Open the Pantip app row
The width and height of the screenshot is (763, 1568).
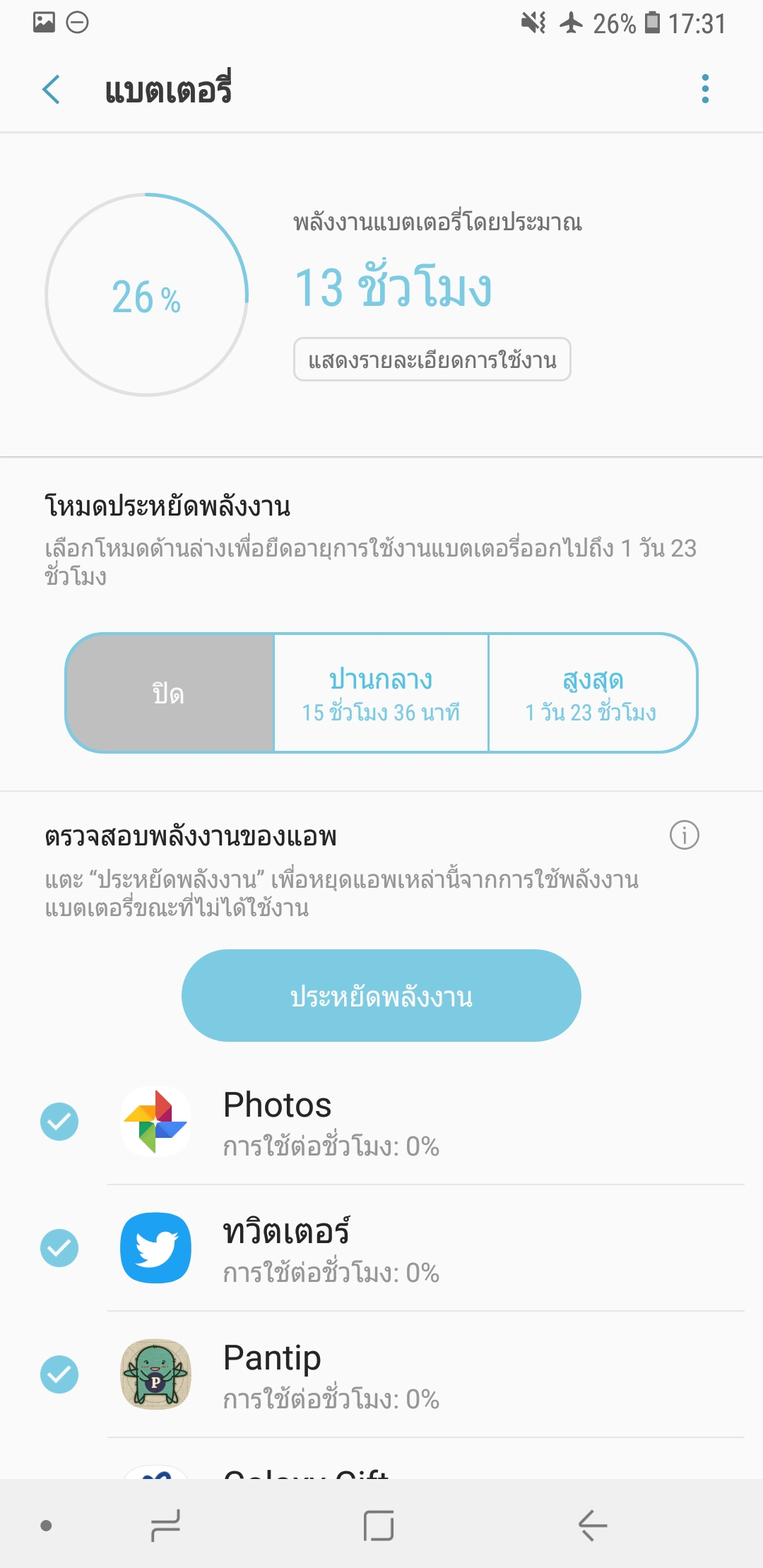[424, 1374]
